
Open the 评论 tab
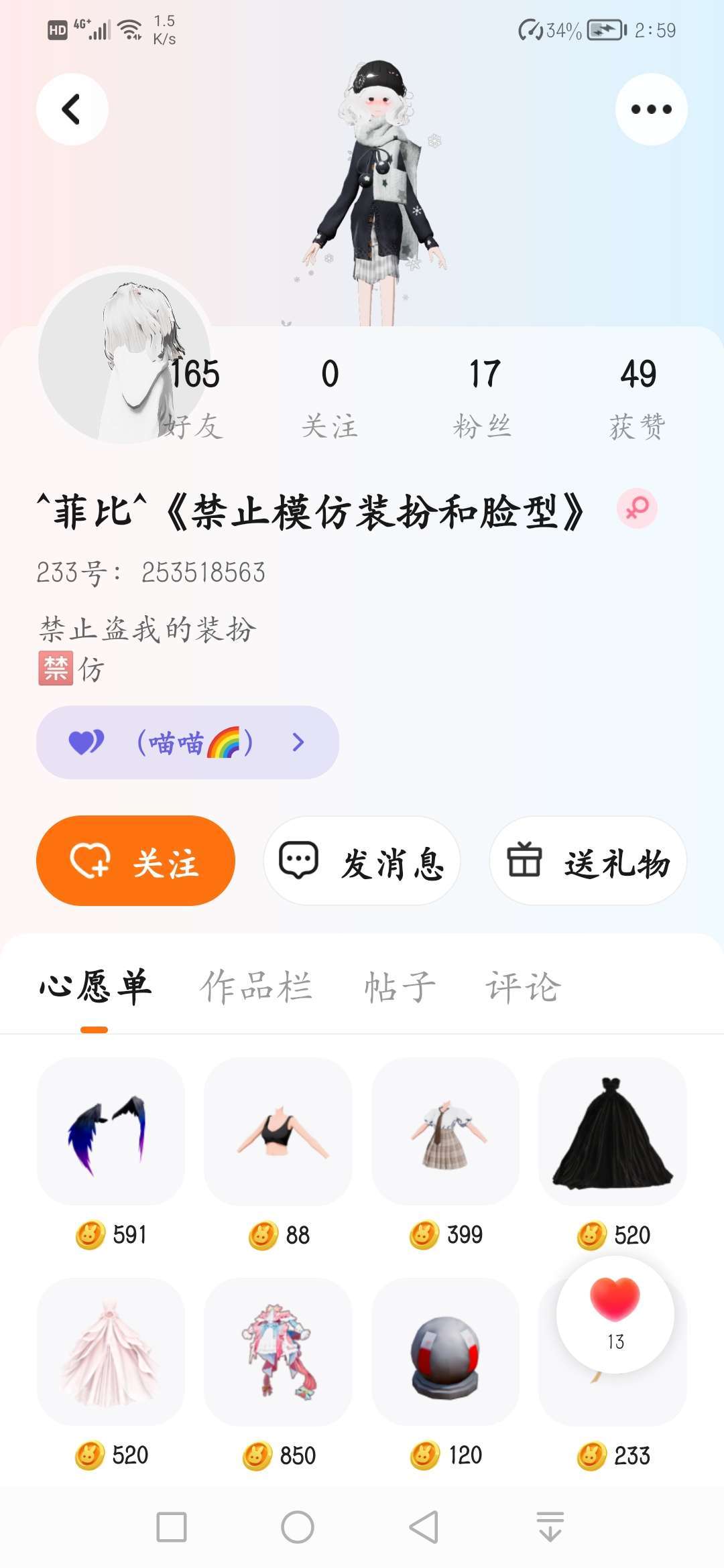click(x=523, y=986)
